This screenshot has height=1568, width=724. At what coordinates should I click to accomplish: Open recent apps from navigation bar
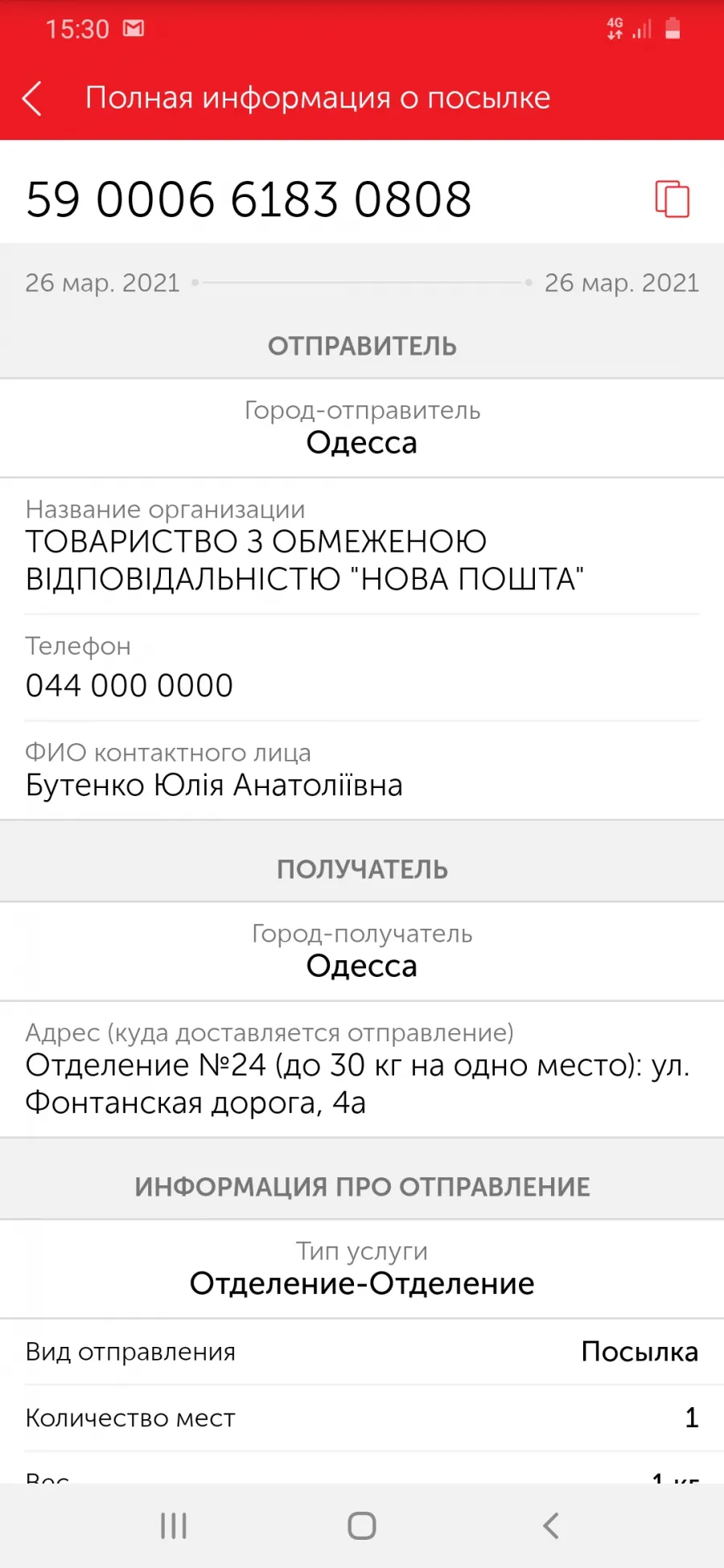click(x=174, y=1525)
